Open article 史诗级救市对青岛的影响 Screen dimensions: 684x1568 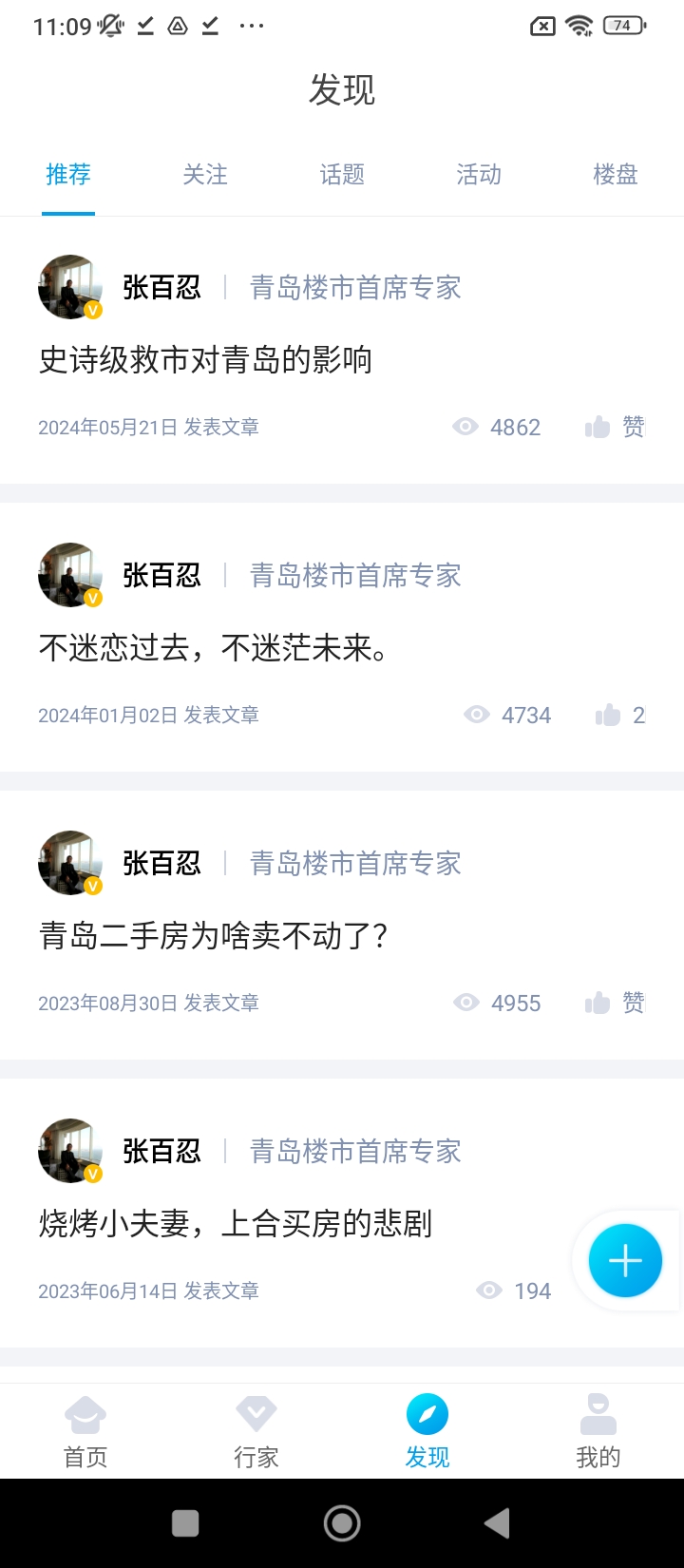(205, 360)
